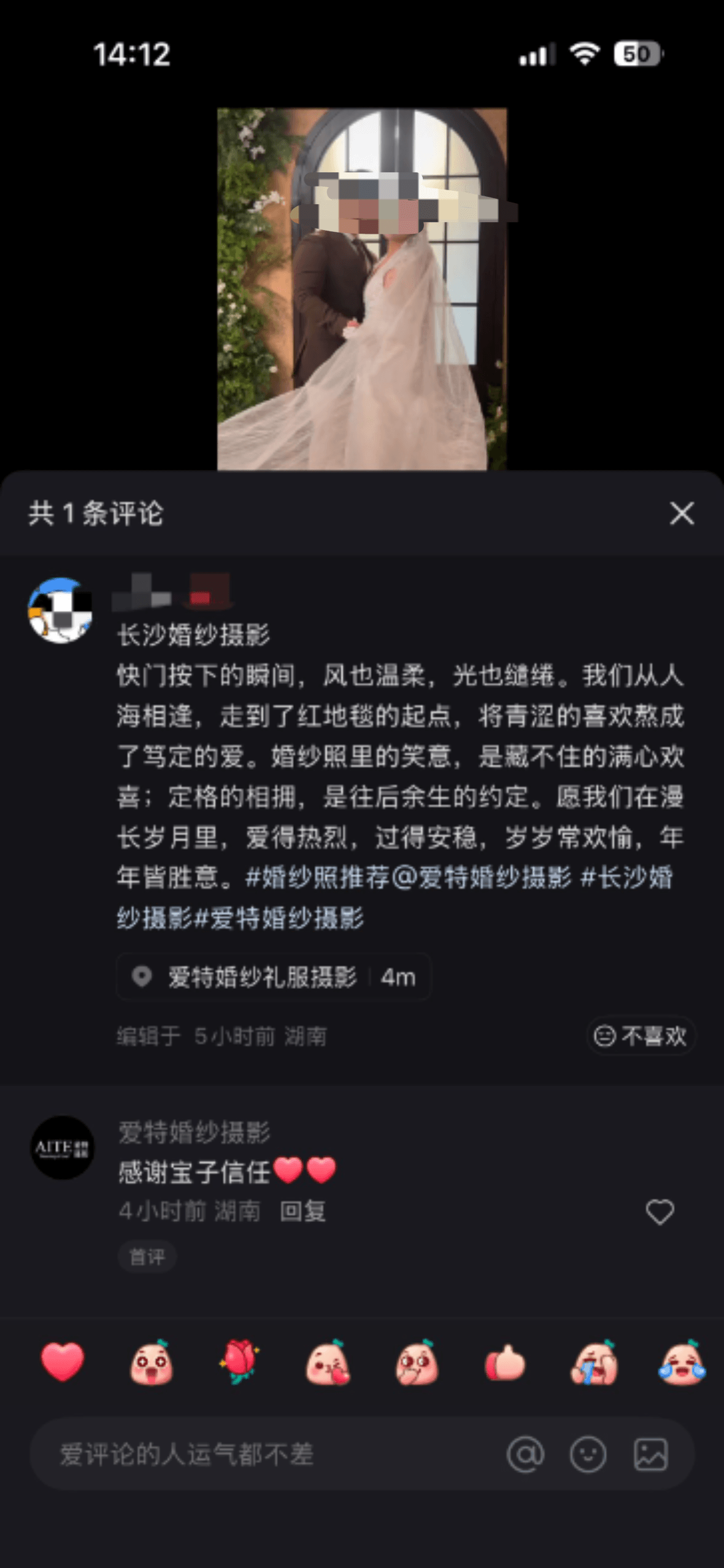724x1568 pixels.
Task: Attach an image to the comment
Action: click(x=650, y=1454)
